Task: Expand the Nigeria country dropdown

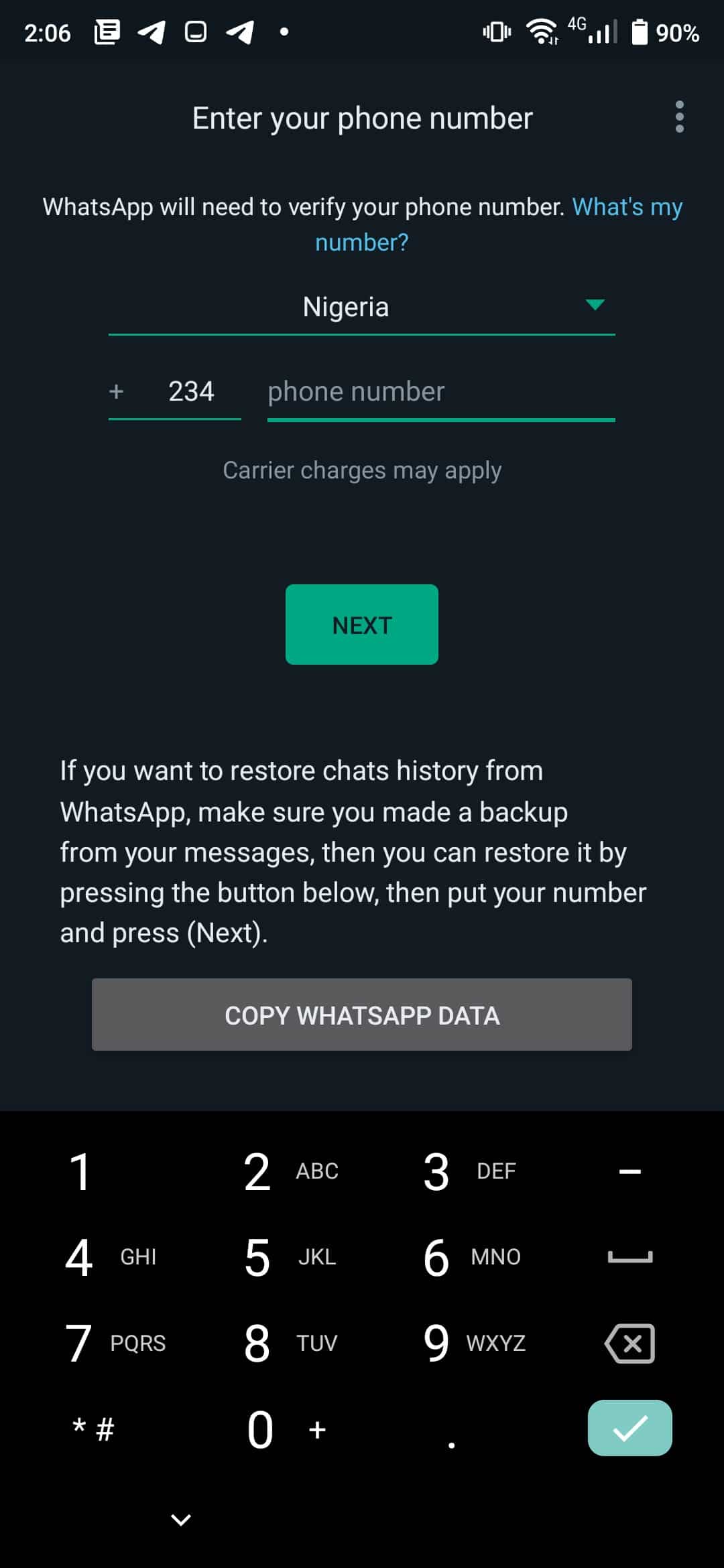Action: click(362, 307)
